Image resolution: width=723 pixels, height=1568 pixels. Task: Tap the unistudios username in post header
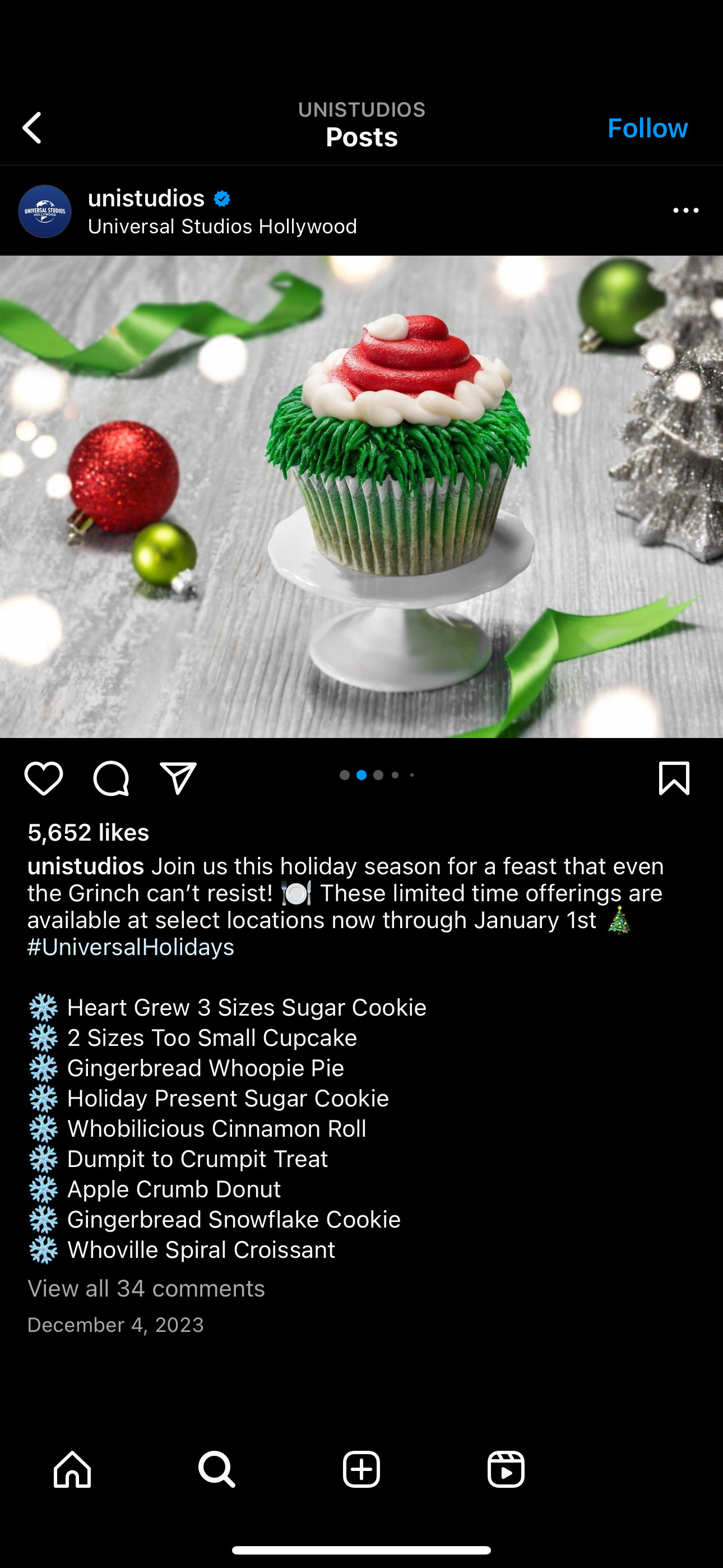(x=146, y=199)
